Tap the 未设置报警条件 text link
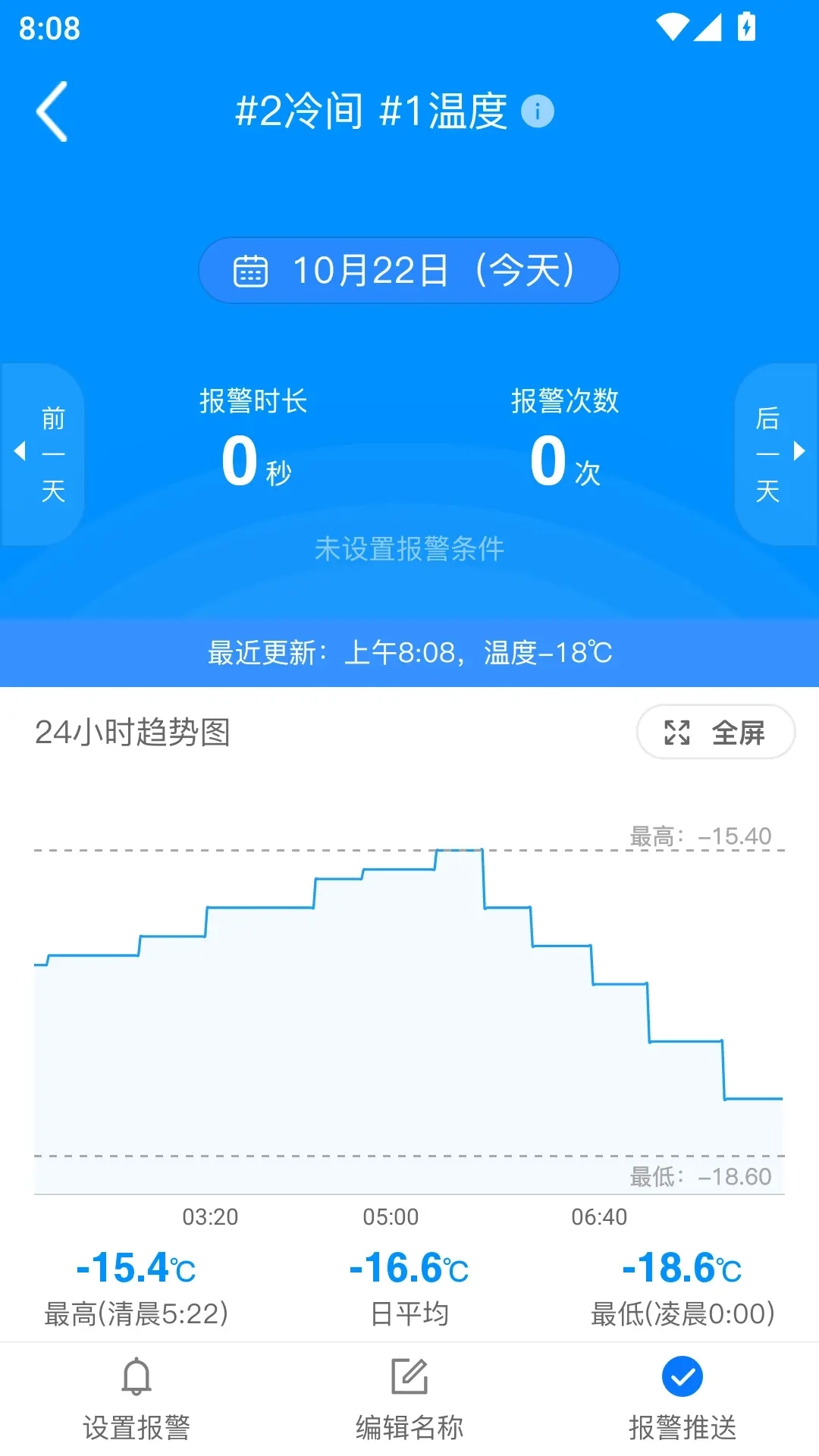819x1456 pixels. pos(409,550)
